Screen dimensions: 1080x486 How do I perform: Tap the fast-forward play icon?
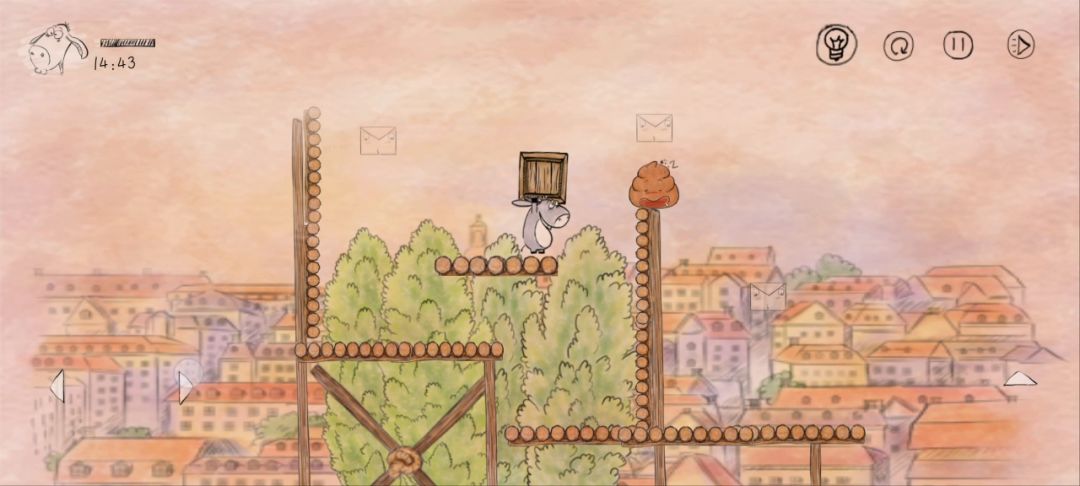pos(1021,45)
